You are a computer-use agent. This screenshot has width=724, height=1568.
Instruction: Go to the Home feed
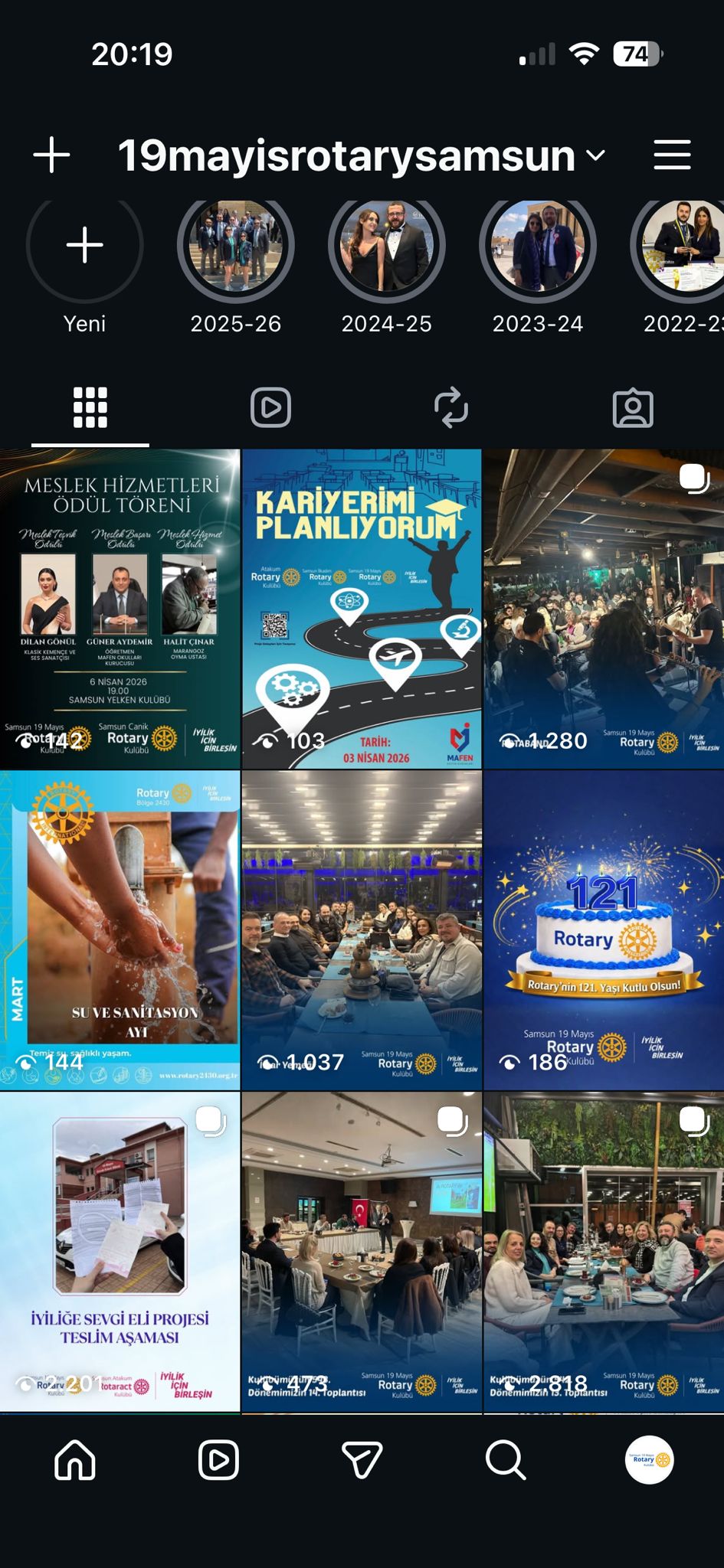[75, 1461]
